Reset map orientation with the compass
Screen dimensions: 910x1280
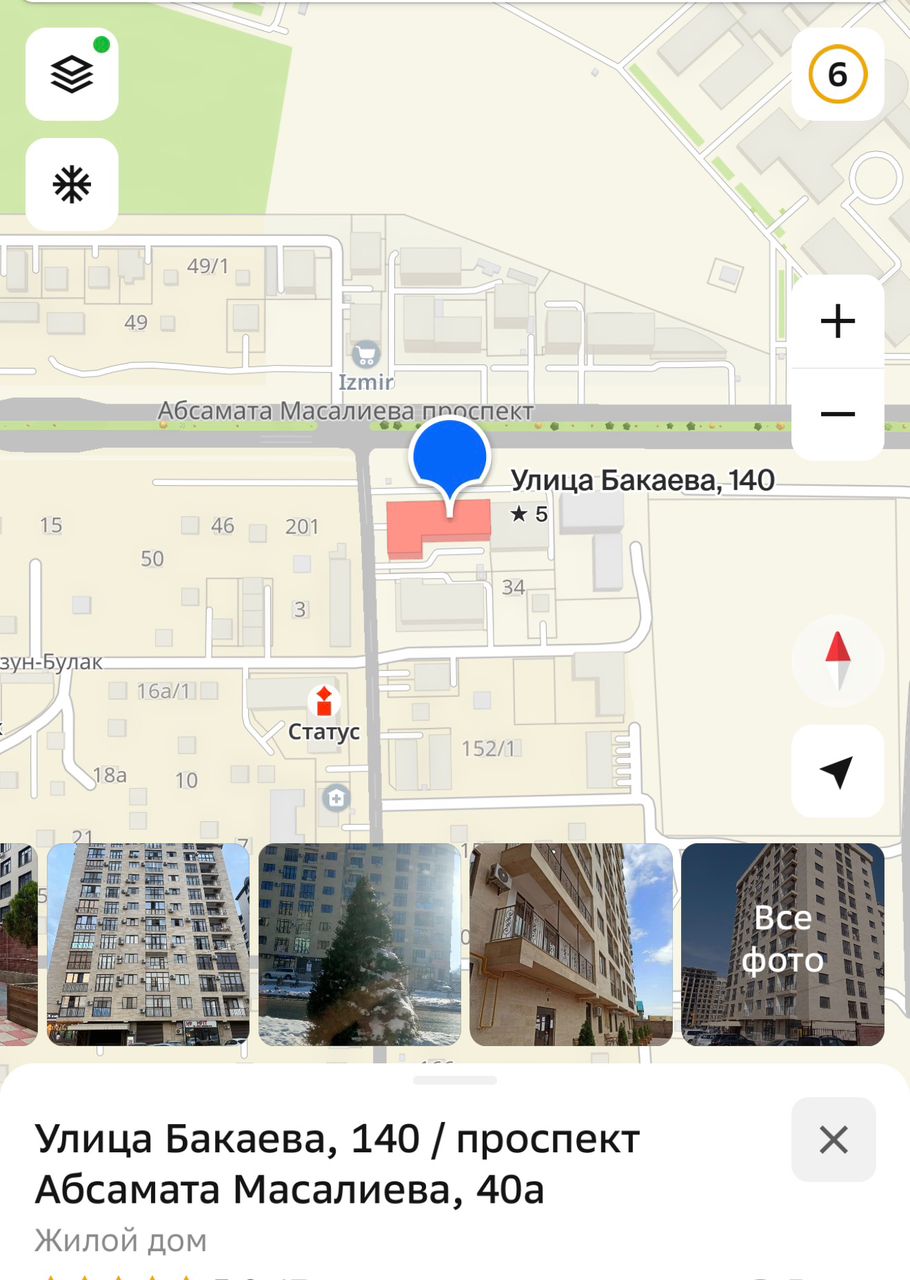837,660
